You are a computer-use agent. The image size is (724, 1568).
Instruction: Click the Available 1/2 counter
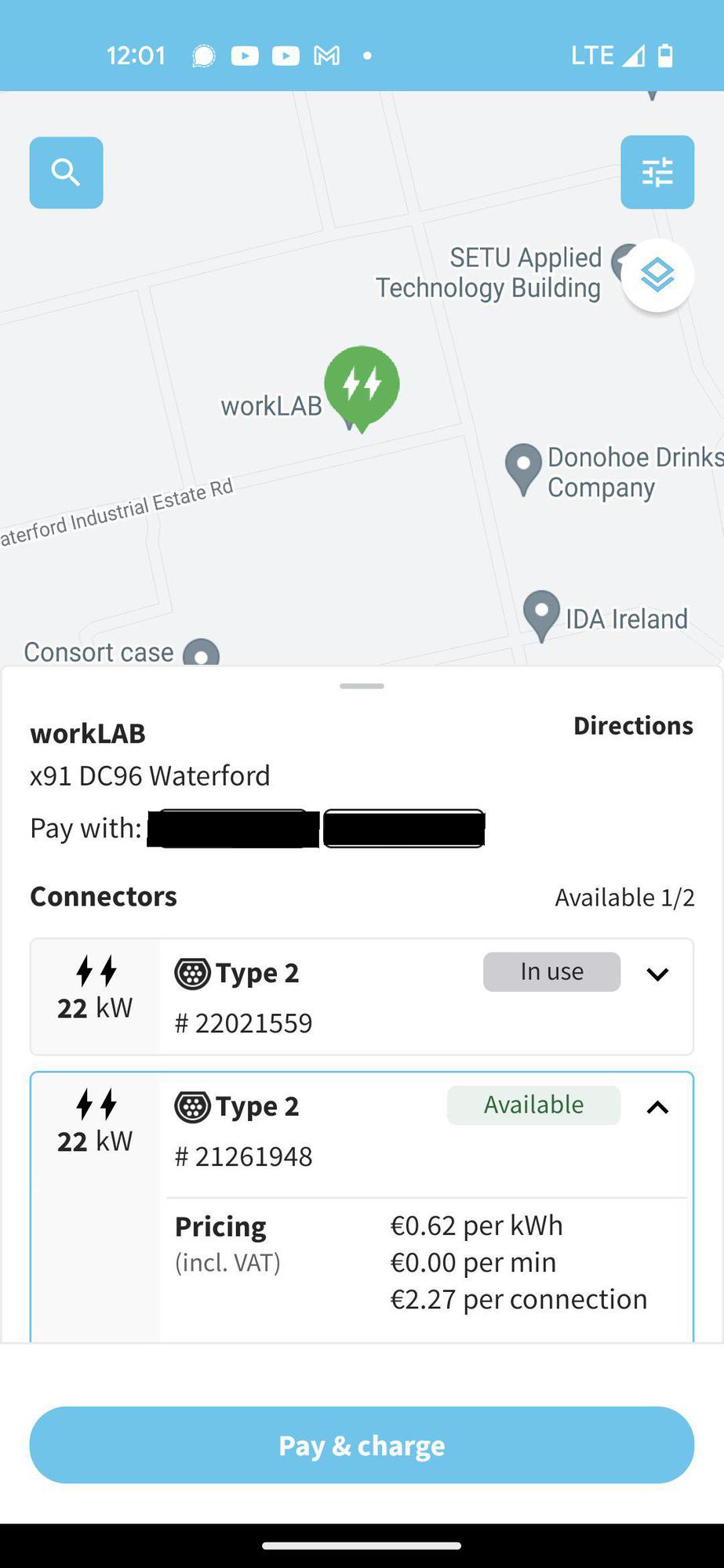624,896
